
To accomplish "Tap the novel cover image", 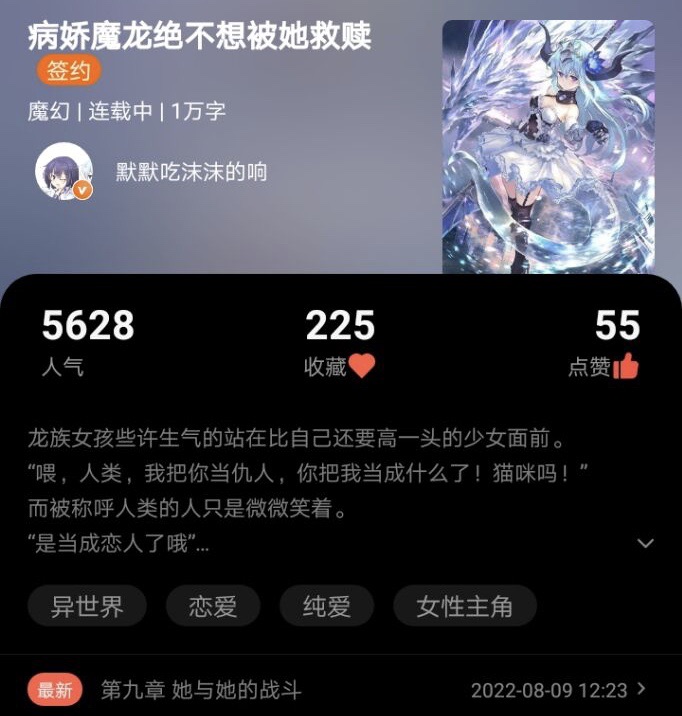I will [547, 146].
